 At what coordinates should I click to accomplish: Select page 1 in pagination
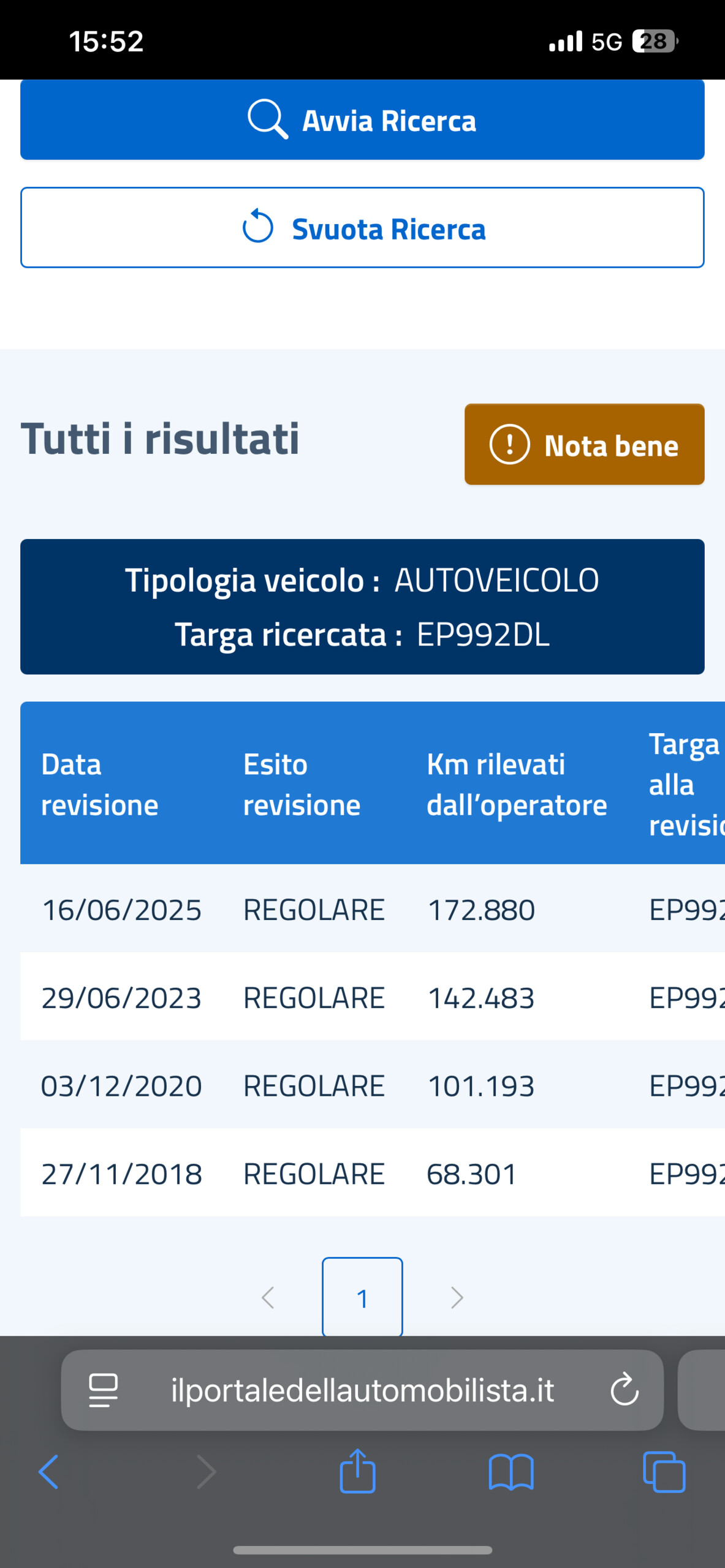pyautogui.click(x=362, y=1297)
